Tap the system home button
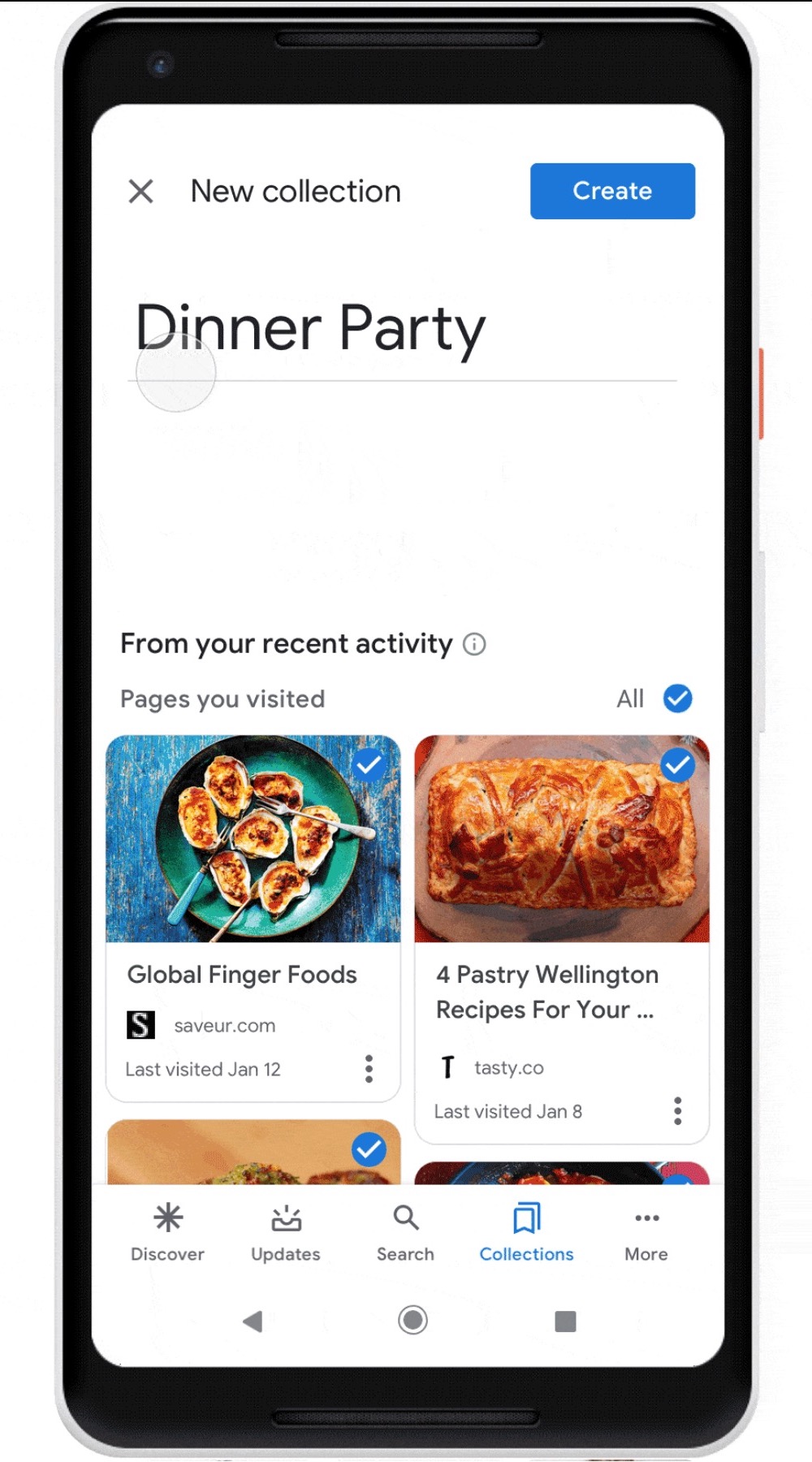The height and width of the screenshot is (1462, 812). [412, 1320]
